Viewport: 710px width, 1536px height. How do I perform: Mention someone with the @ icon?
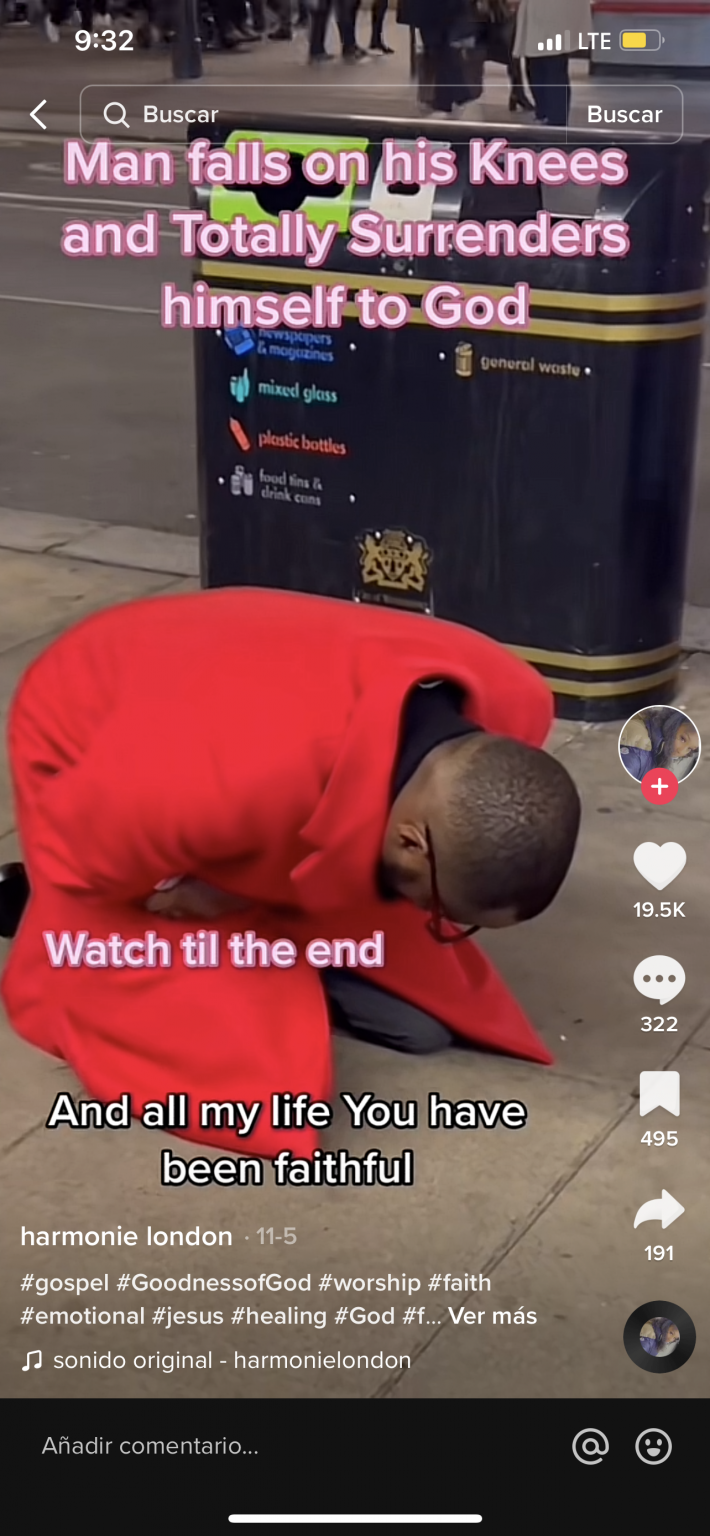click(x=590, y=1446)
